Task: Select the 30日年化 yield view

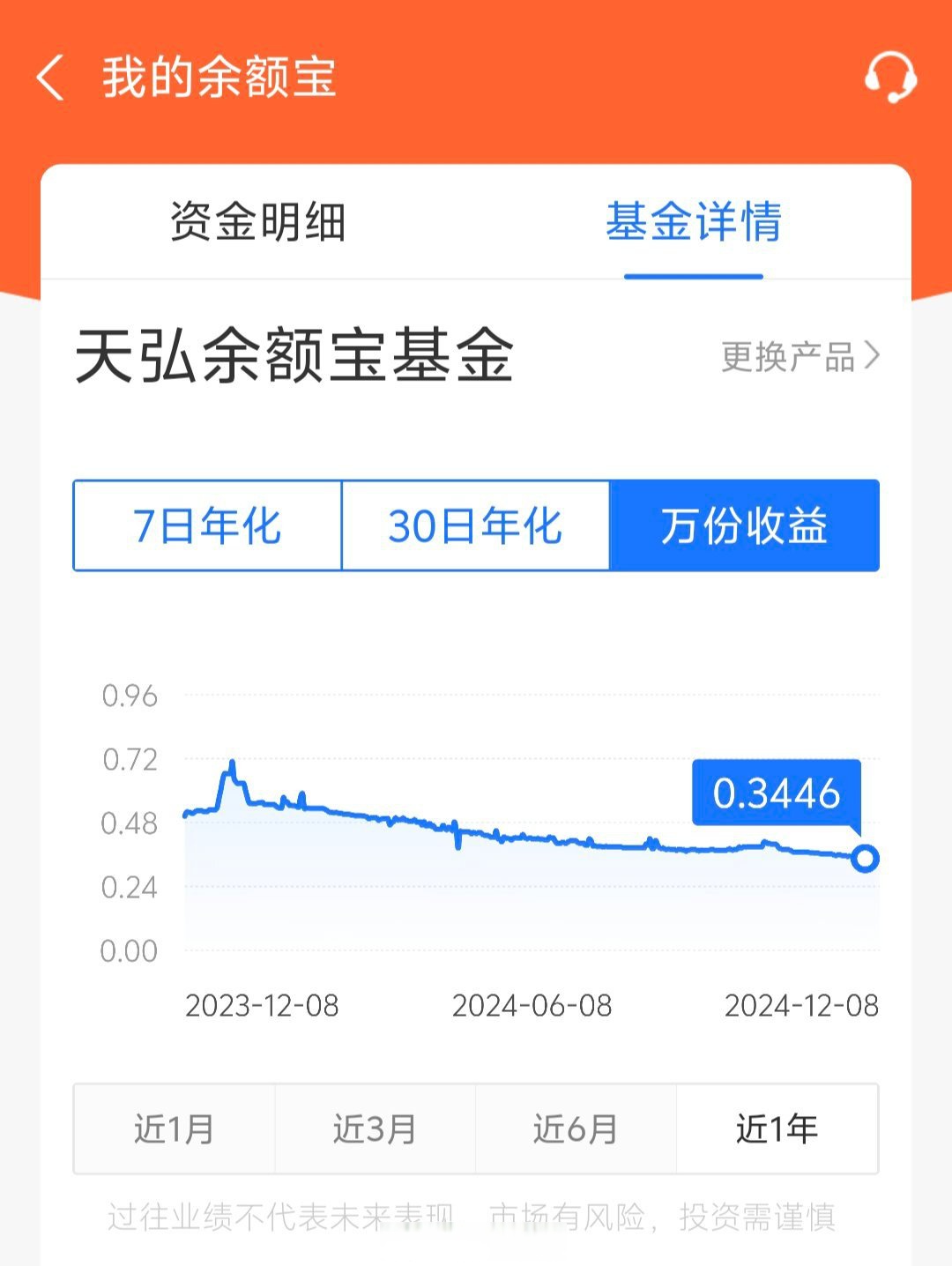Action: [x=476, y=527]
